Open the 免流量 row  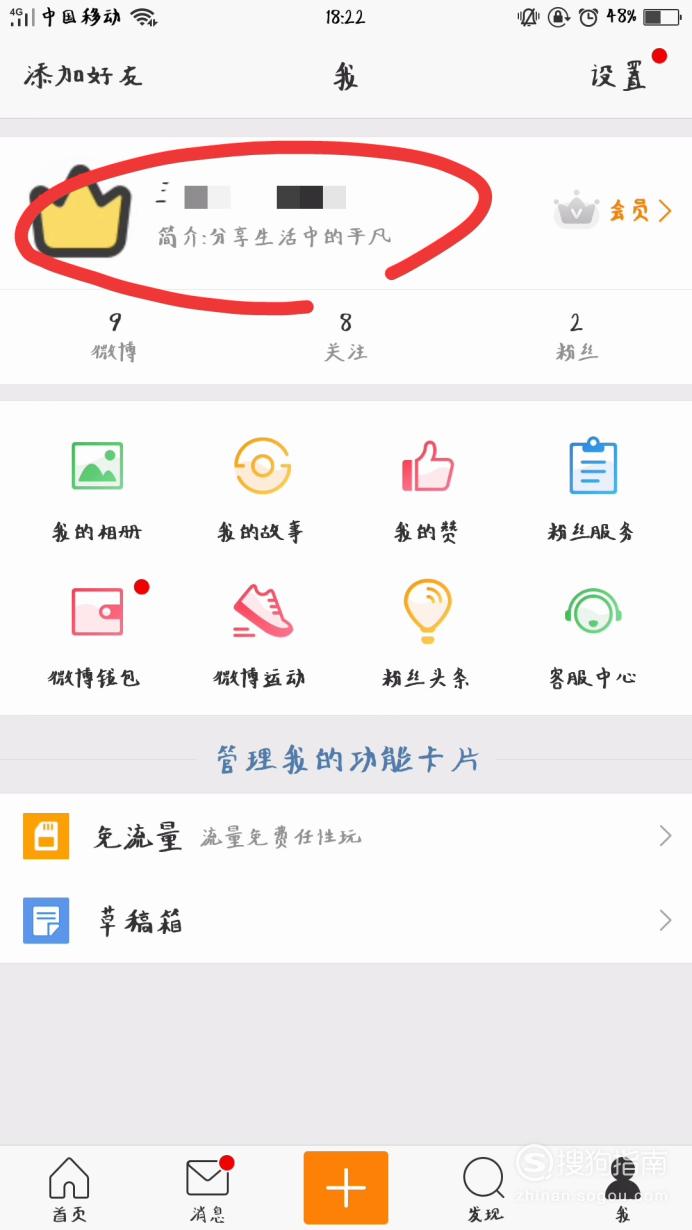click(346, 836)
